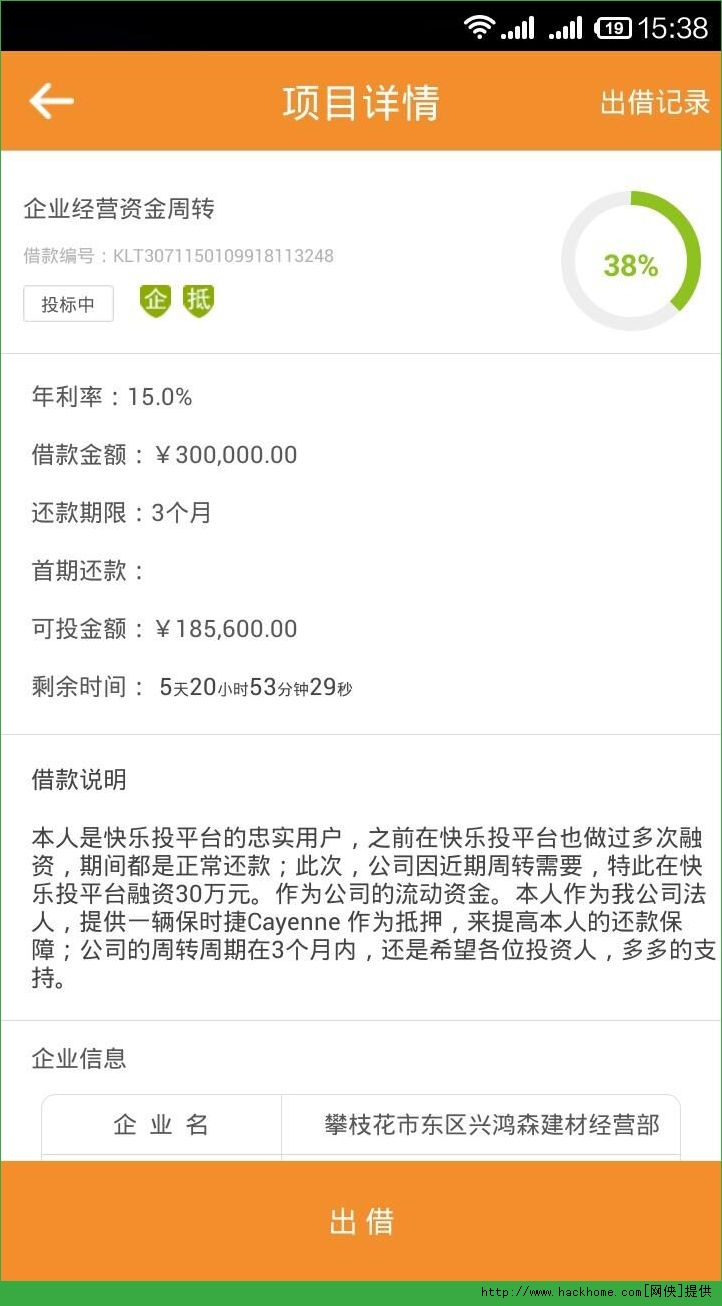Viewport: 722px width, 1306px height.
Task: Go back using the arrow icon
Action: pos(51,101)
